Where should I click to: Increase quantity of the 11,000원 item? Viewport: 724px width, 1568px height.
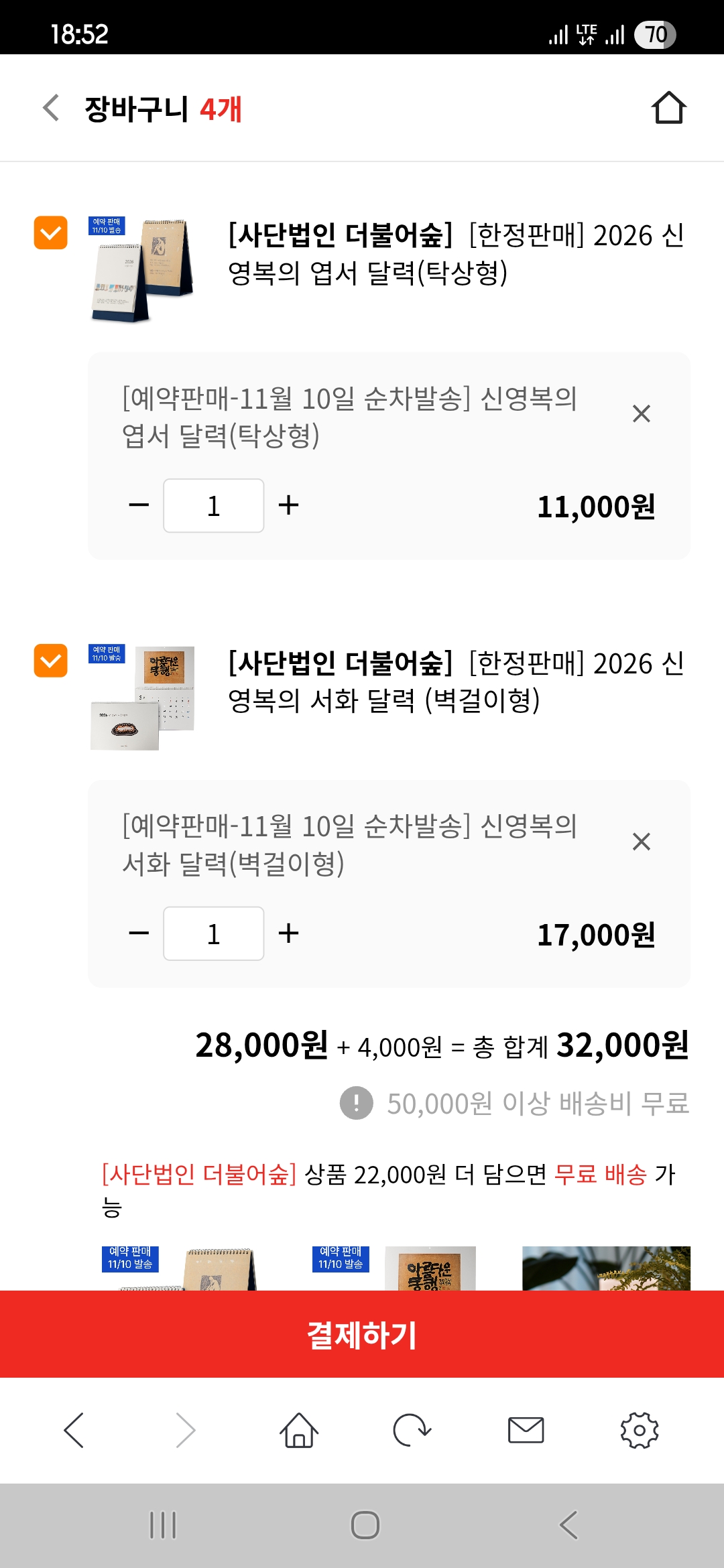(x=288, y=505)
